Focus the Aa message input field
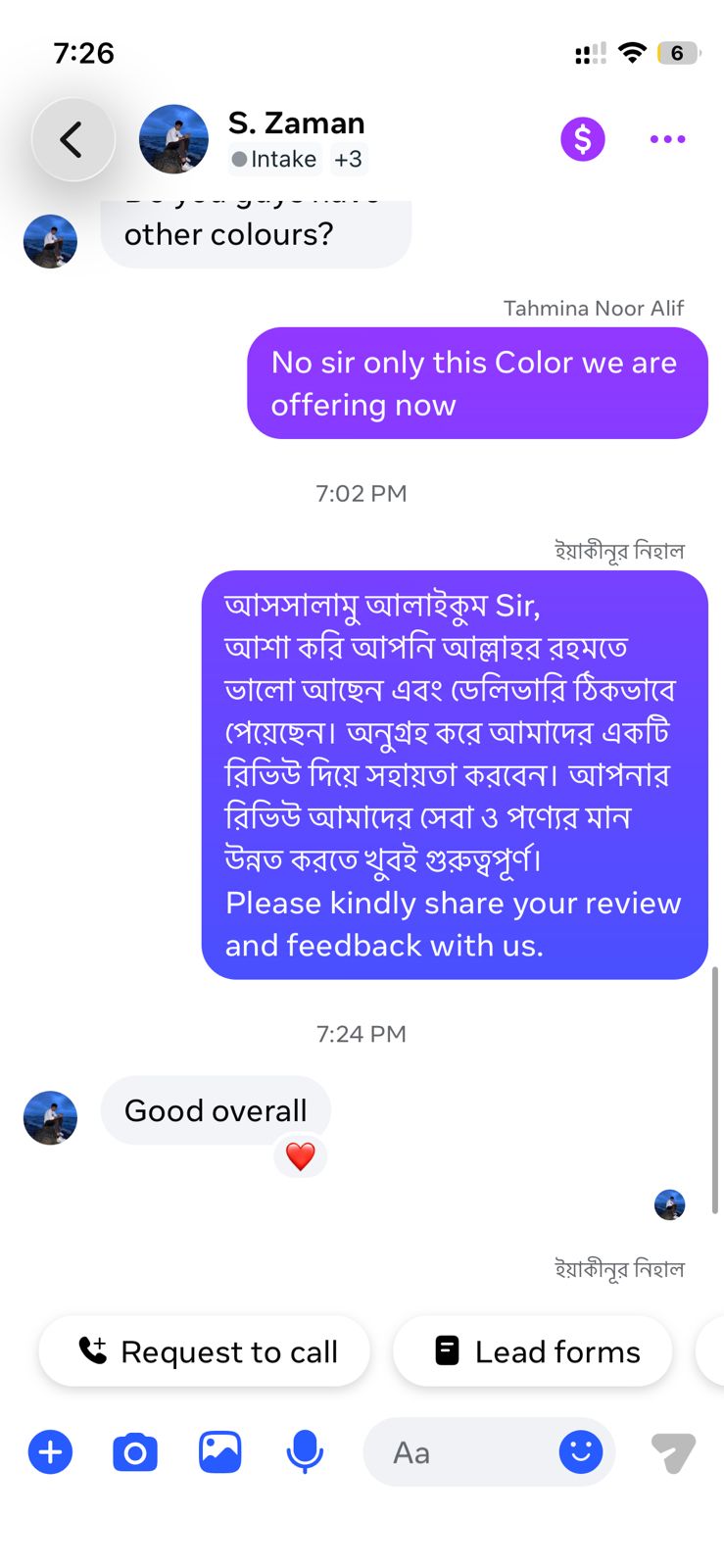Image resolution: width=724 pixels, height=1568 pixels. tap(460, 1452)
